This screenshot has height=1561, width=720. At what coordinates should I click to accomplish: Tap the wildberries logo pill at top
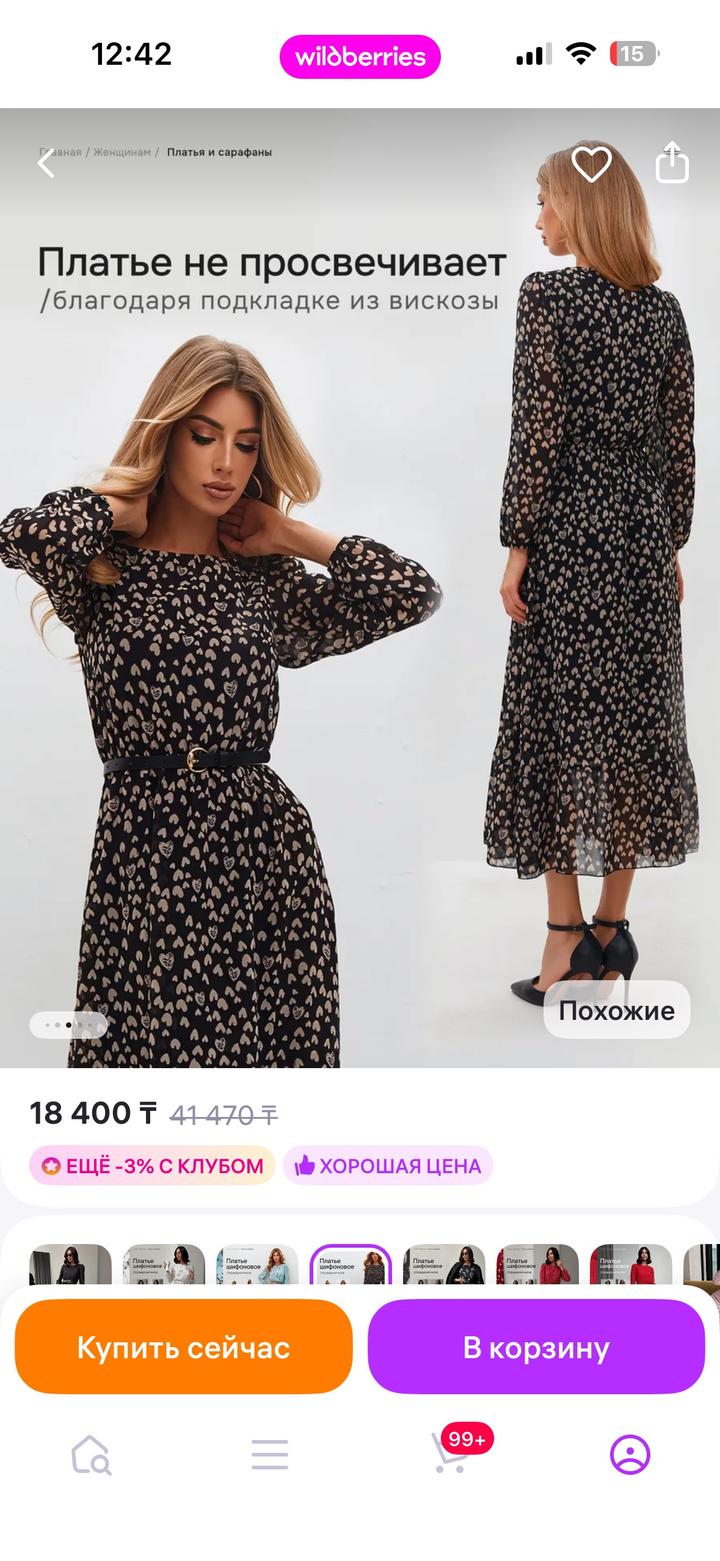[x=360, y=57]
